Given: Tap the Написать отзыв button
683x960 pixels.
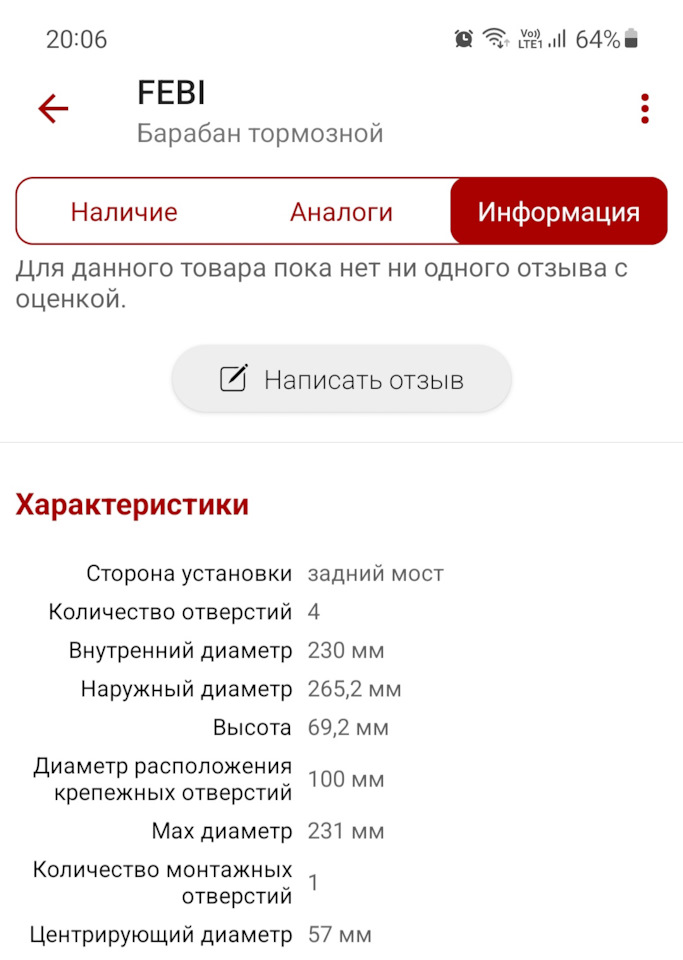Looking at the screenshot, I should tap(342, 380).
